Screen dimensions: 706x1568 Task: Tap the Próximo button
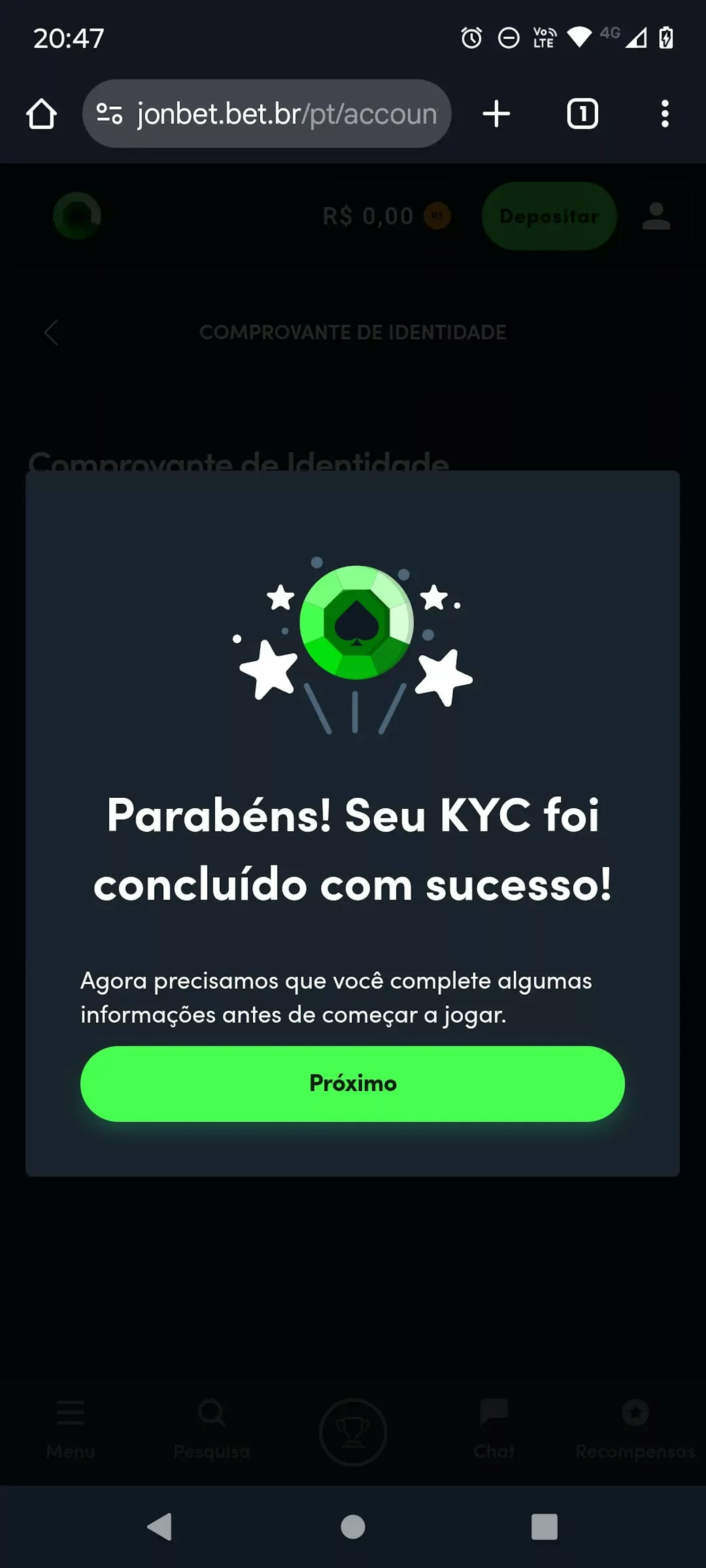coord(352,1083)
